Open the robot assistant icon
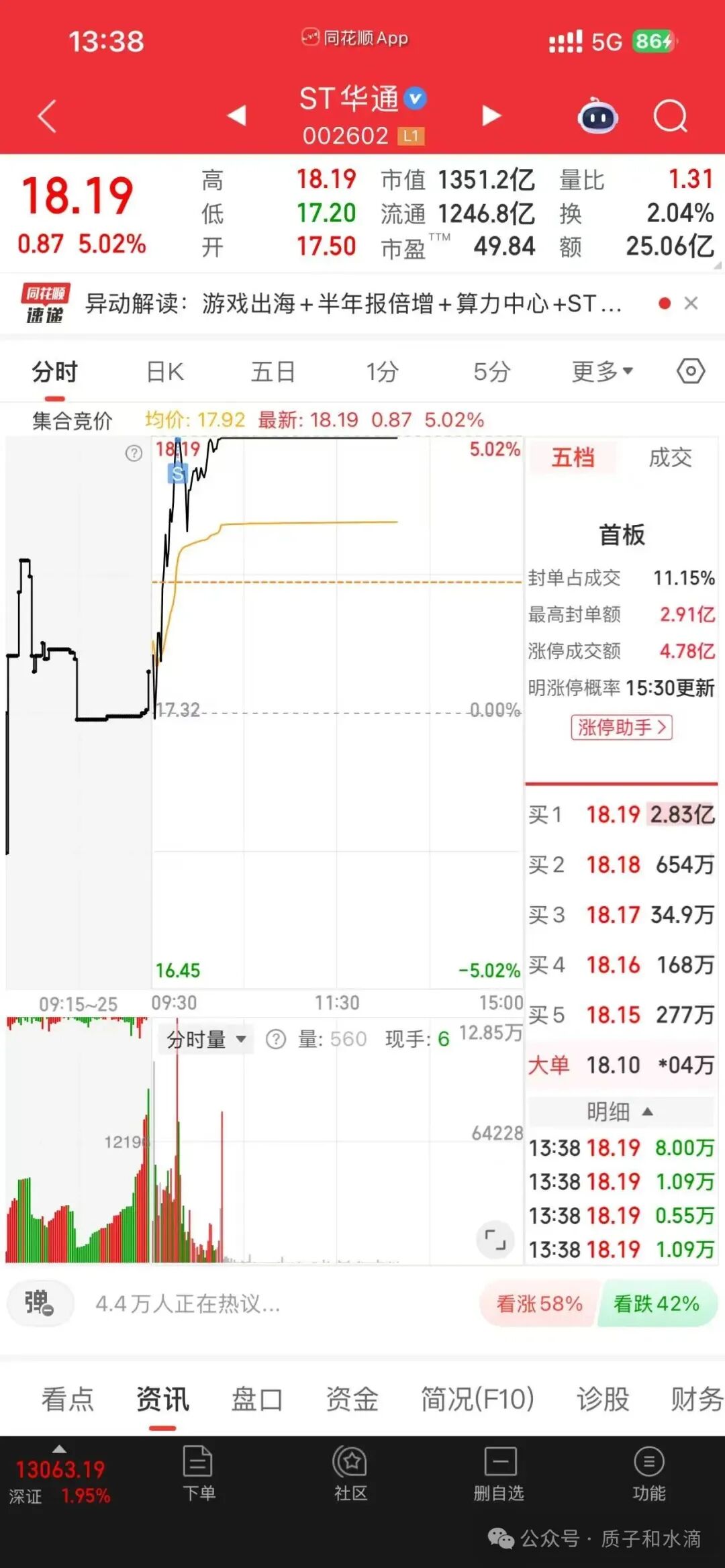The height and width of the screenshot is (1568, 725). pyautogui.click(x=597, y=115)
